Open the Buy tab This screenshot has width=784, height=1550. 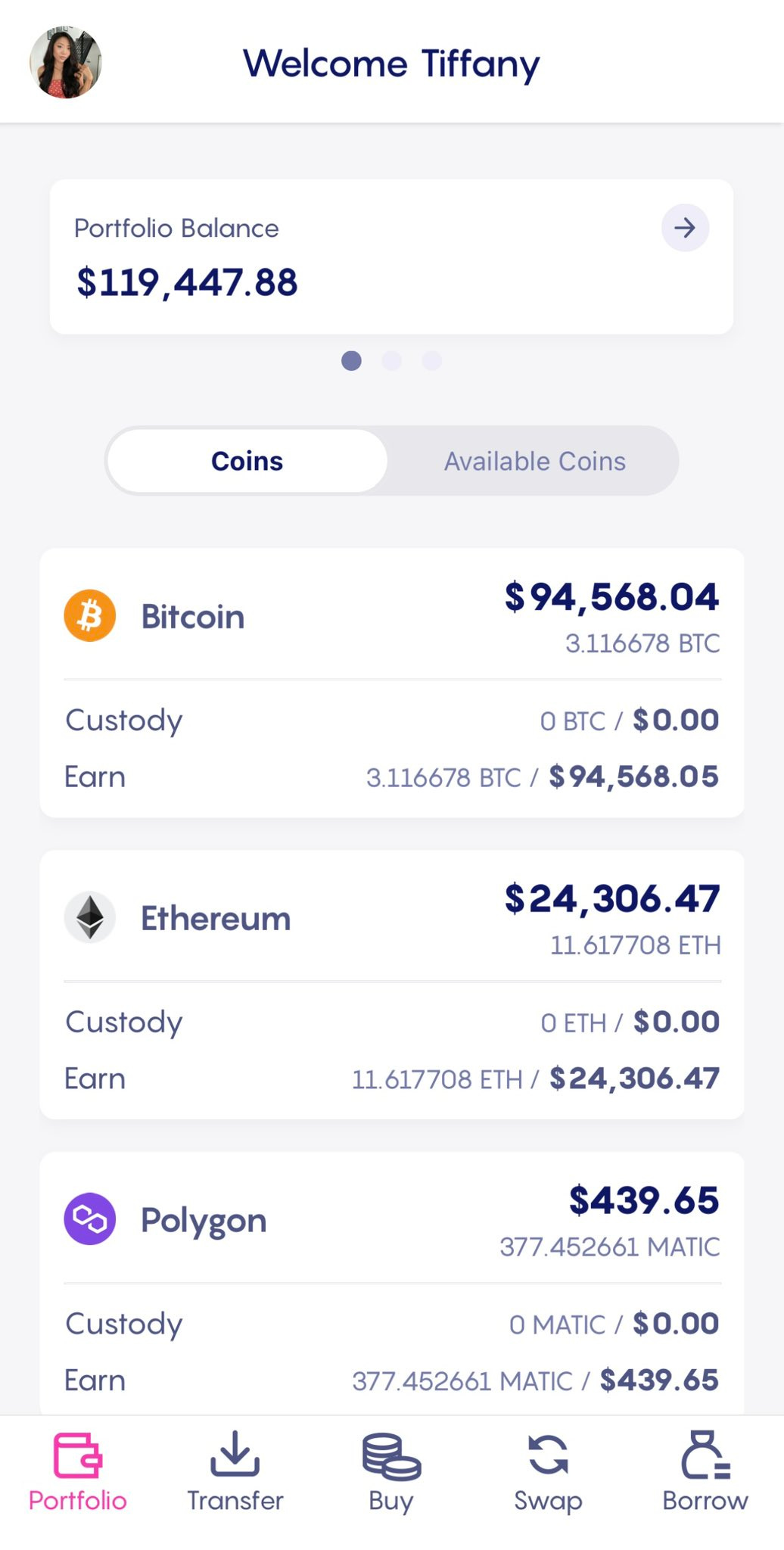pos(391,1473)
